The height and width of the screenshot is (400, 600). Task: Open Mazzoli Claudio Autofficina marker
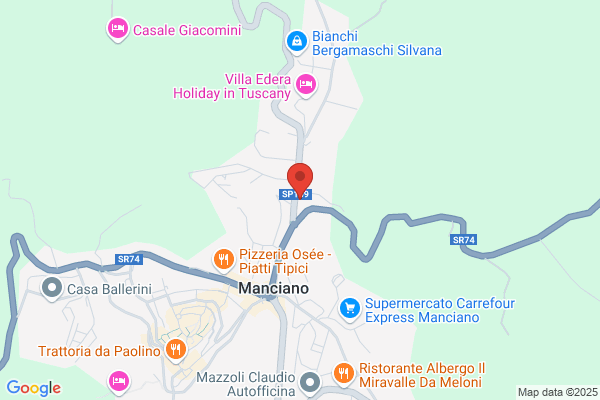(x=310, y=383)
